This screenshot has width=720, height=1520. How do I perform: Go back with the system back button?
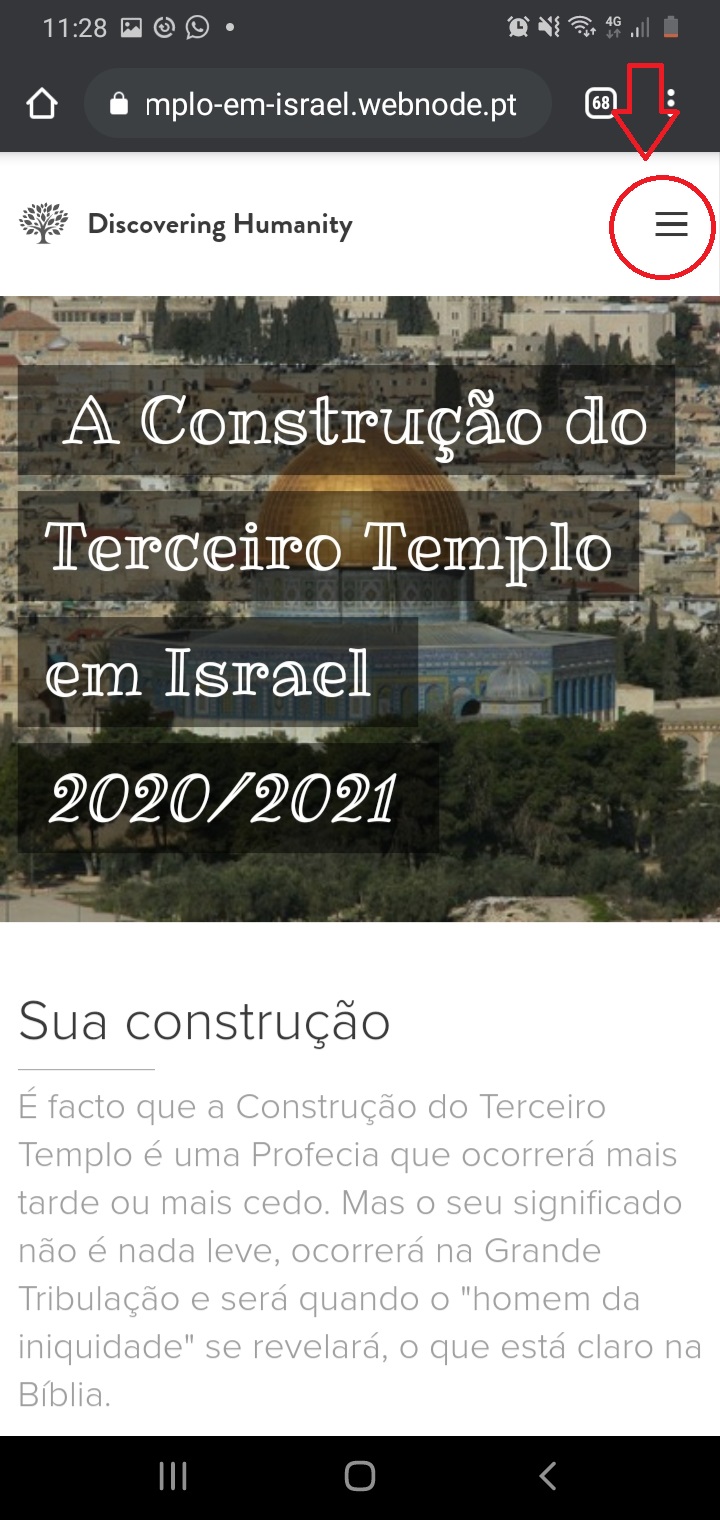547,1476
